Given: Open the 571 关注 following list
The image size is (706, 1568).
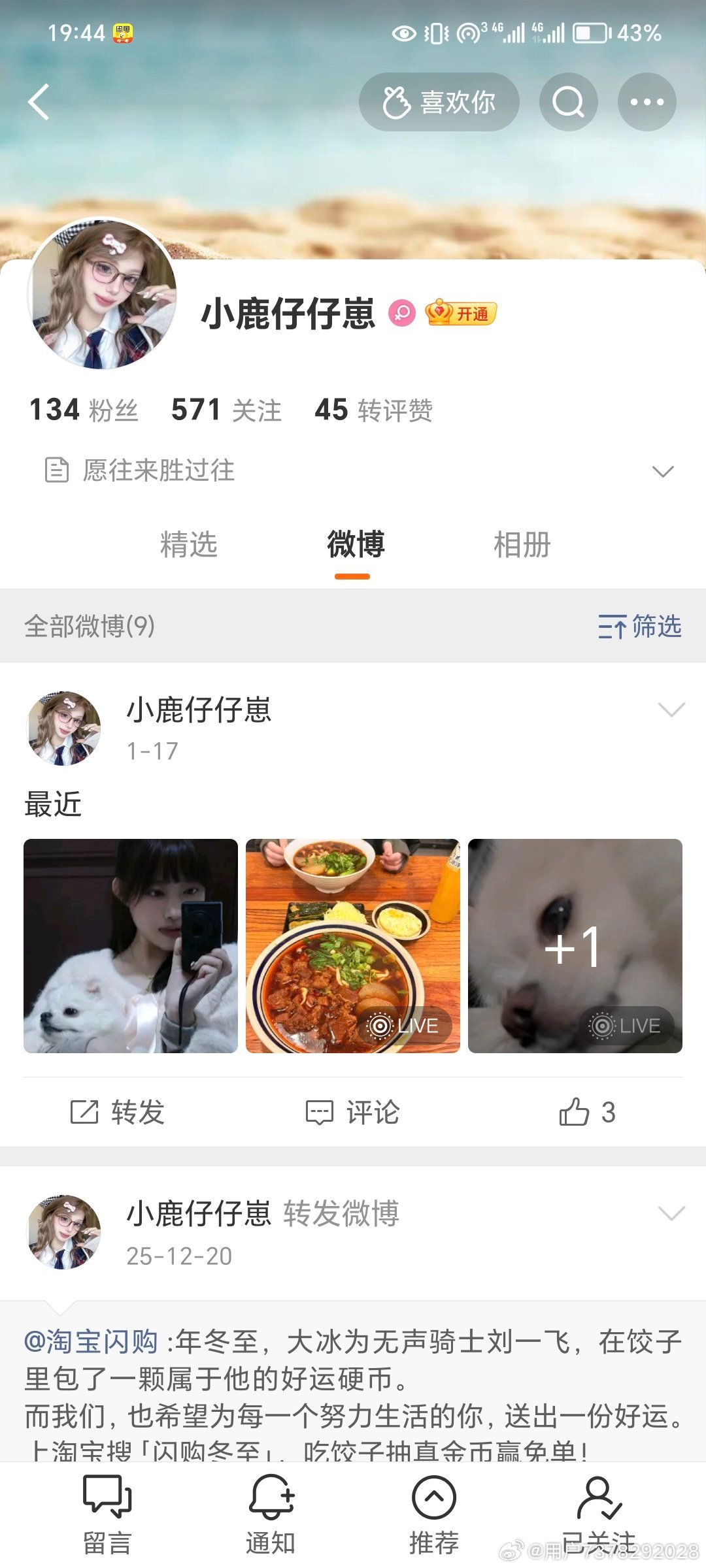Looking at the screenshot, I should pos(226,410).
